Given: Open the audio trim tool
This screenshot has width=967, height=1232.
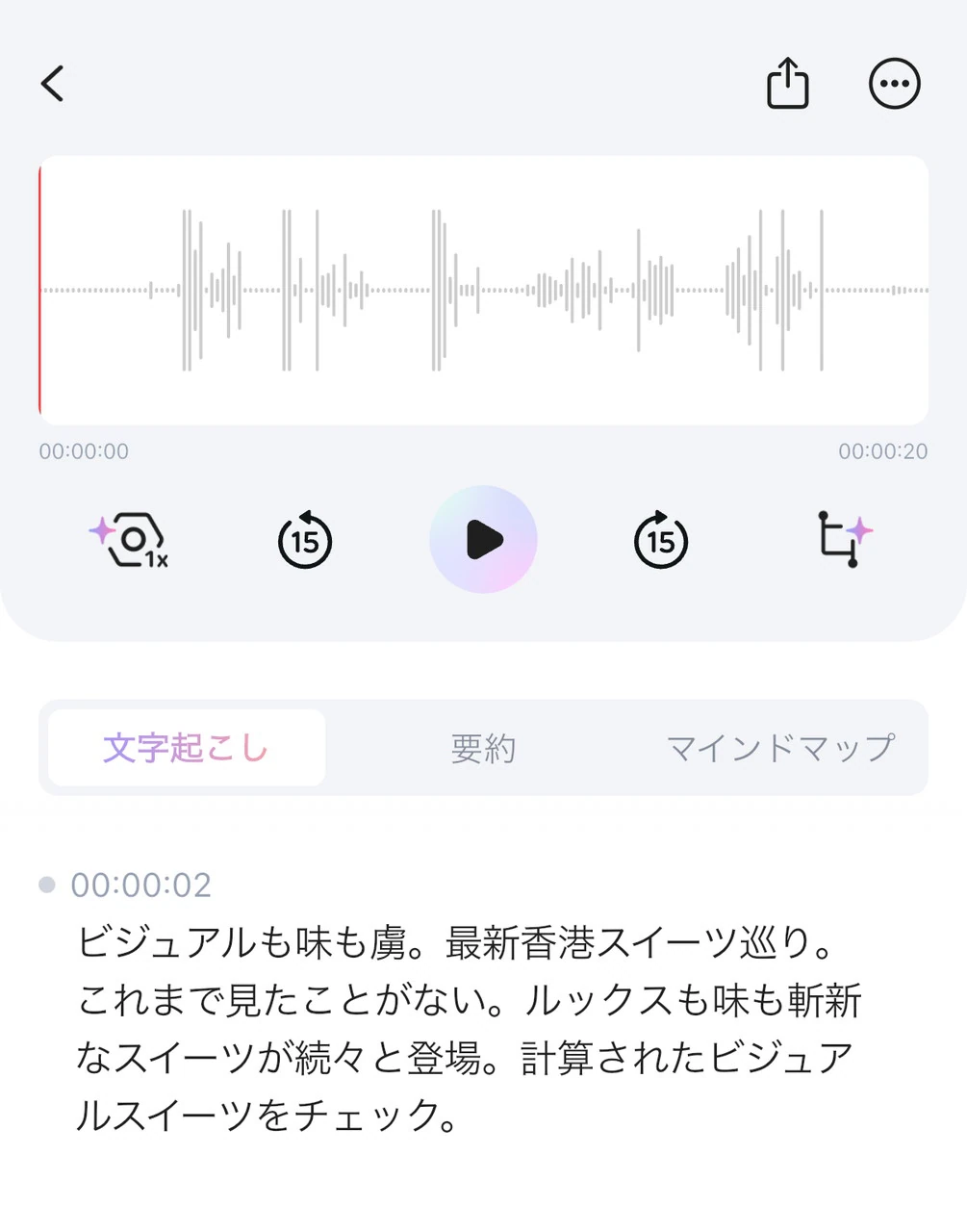Looking at the screenshot, I should tap(843, 538).
